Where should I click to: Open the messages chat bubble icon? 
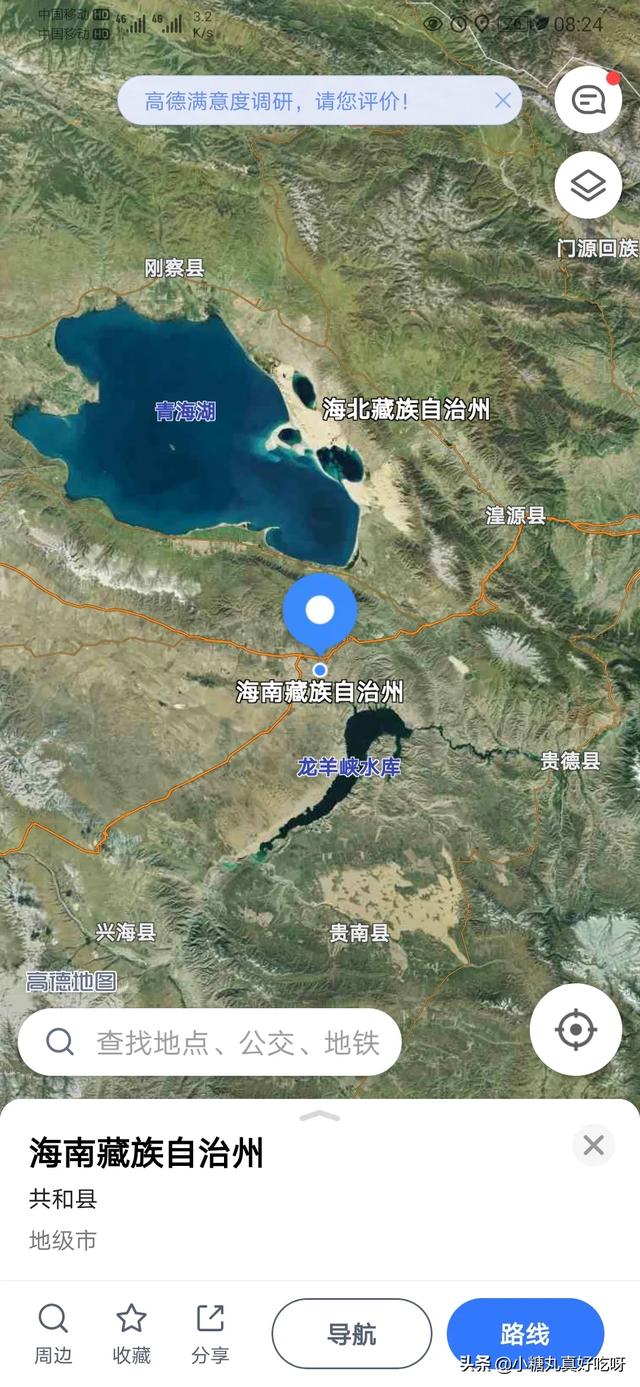[588, 99]
